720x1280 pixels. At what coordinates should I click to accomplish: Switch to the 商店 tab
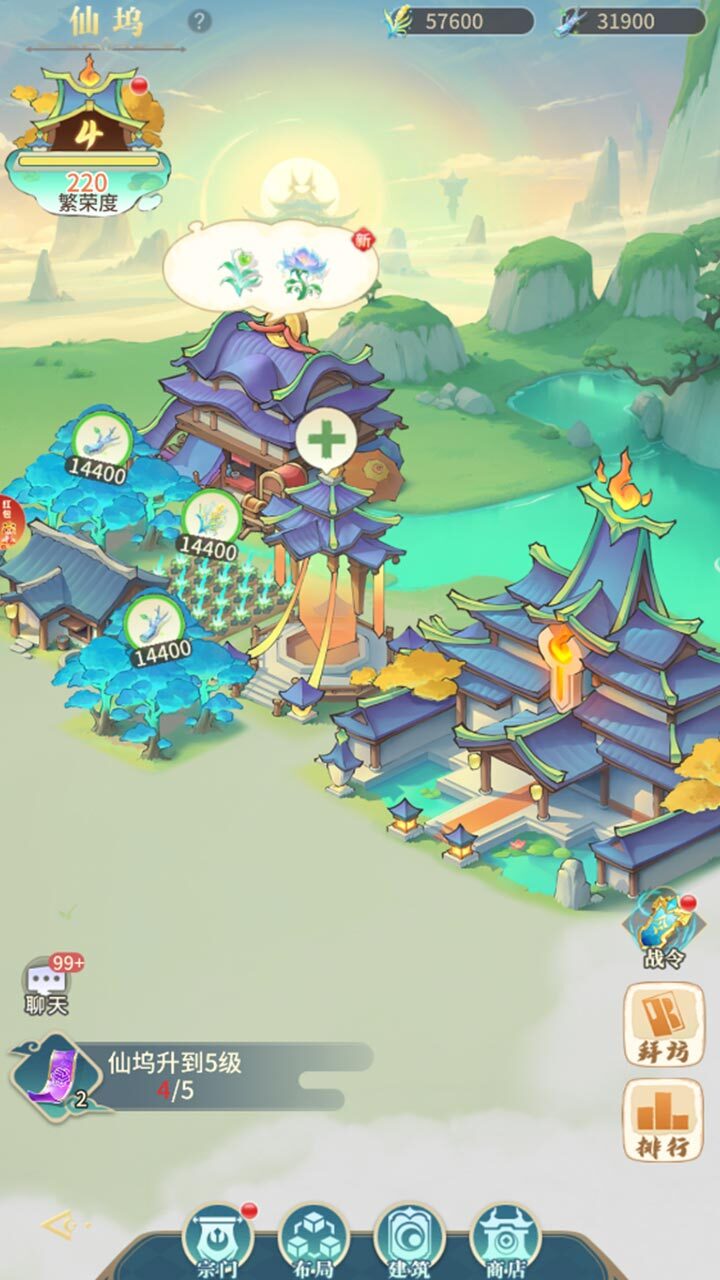pyautogui.click(x=504, y=1240)
